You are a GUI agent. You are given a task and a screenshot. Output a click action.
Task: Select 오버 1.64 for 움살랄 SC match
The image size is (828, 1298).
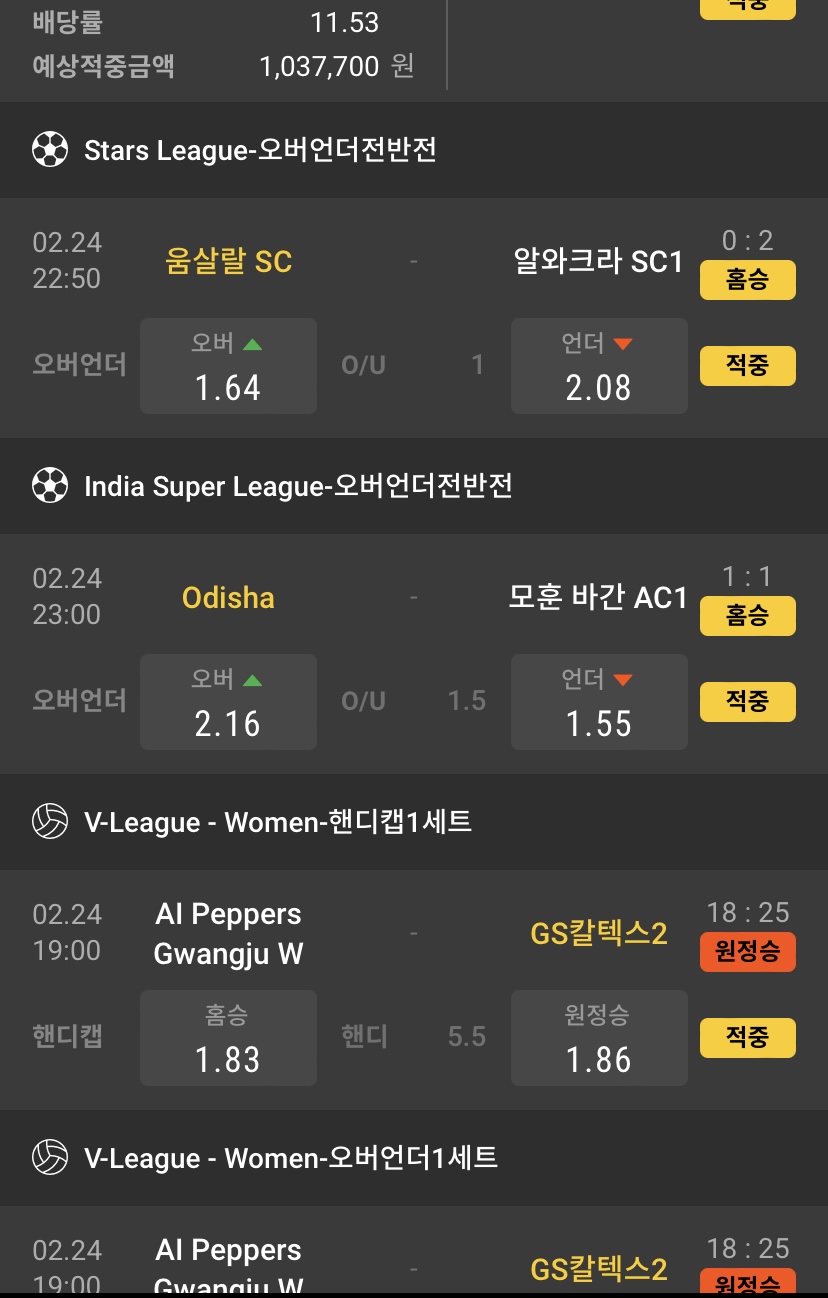pyautogui.click(x=228, y=366)
